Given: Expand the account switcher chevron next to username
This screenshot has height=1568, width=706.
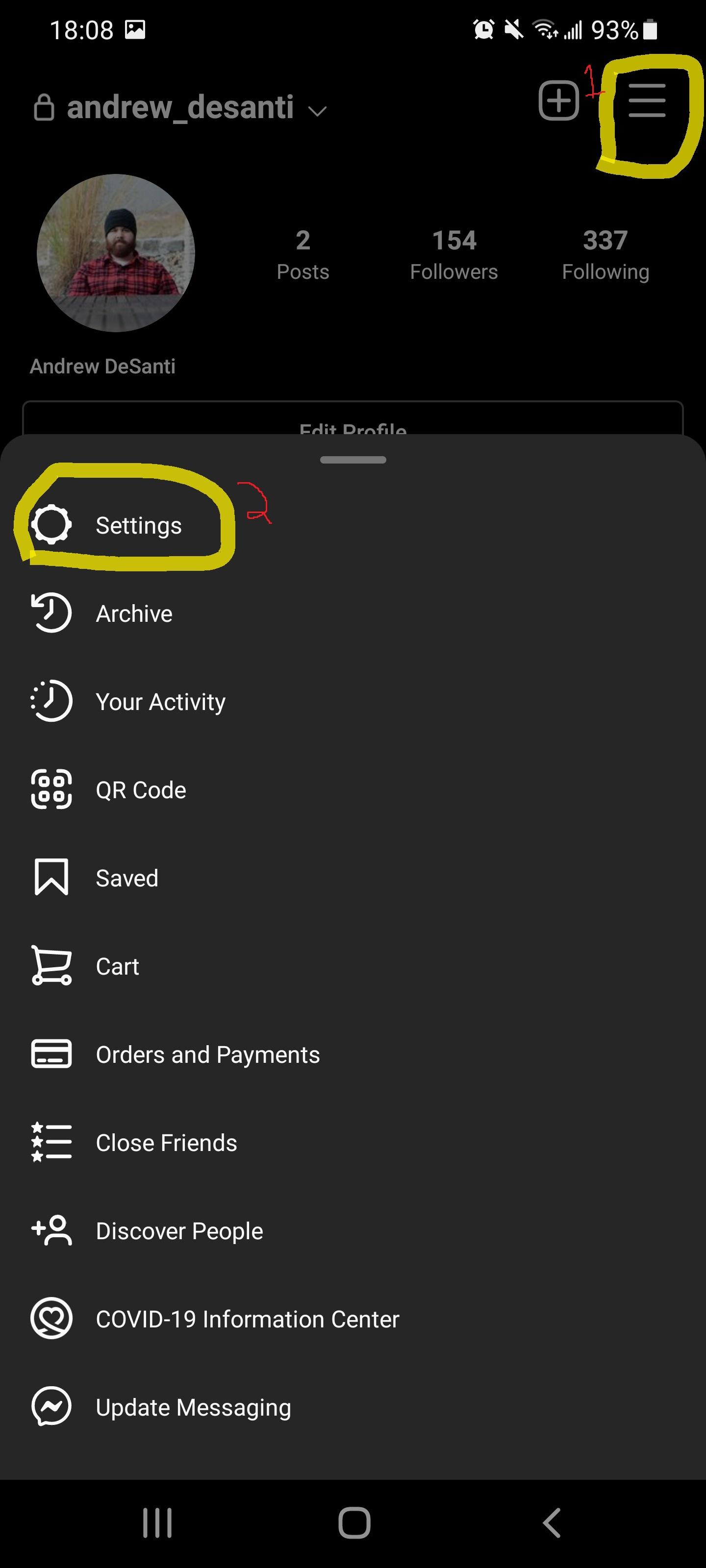Looking at the screenshot, I should (x=317, y=111).
